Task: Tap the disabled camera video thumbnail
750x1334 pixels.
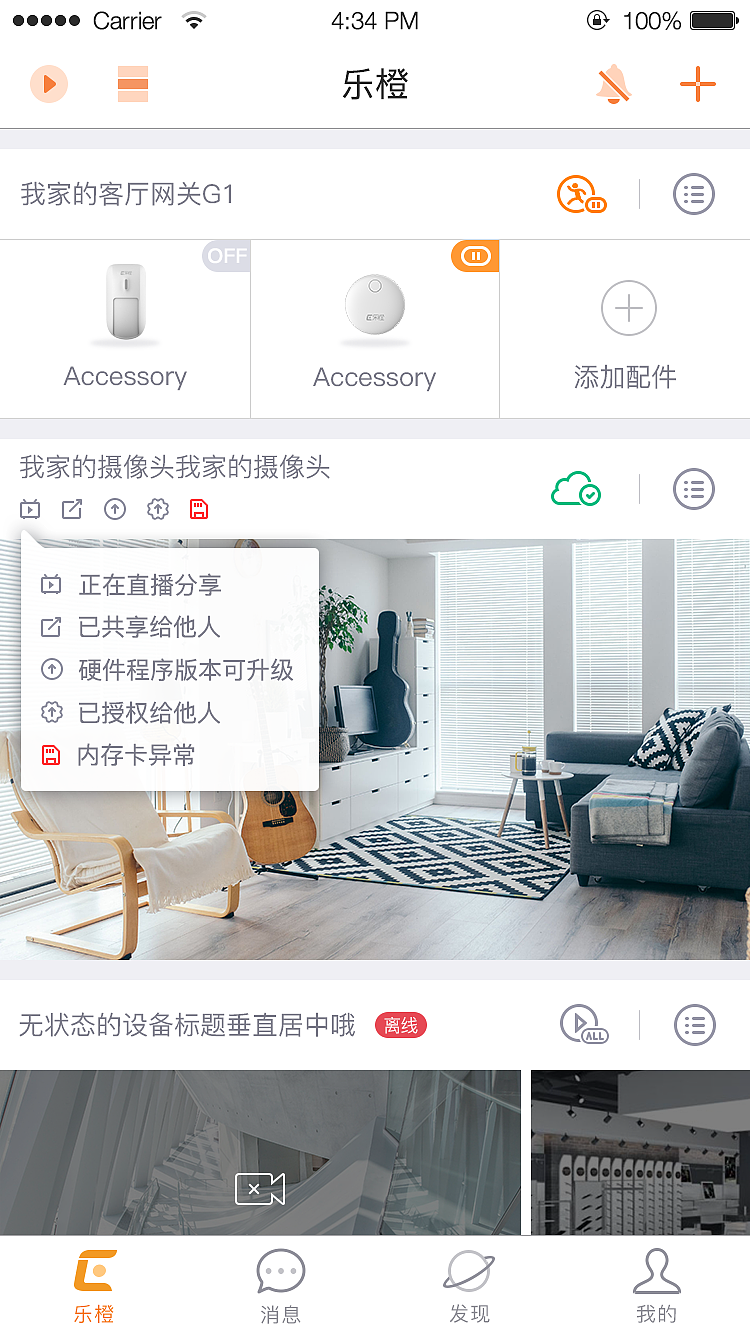Action: tap(260, 1190)
